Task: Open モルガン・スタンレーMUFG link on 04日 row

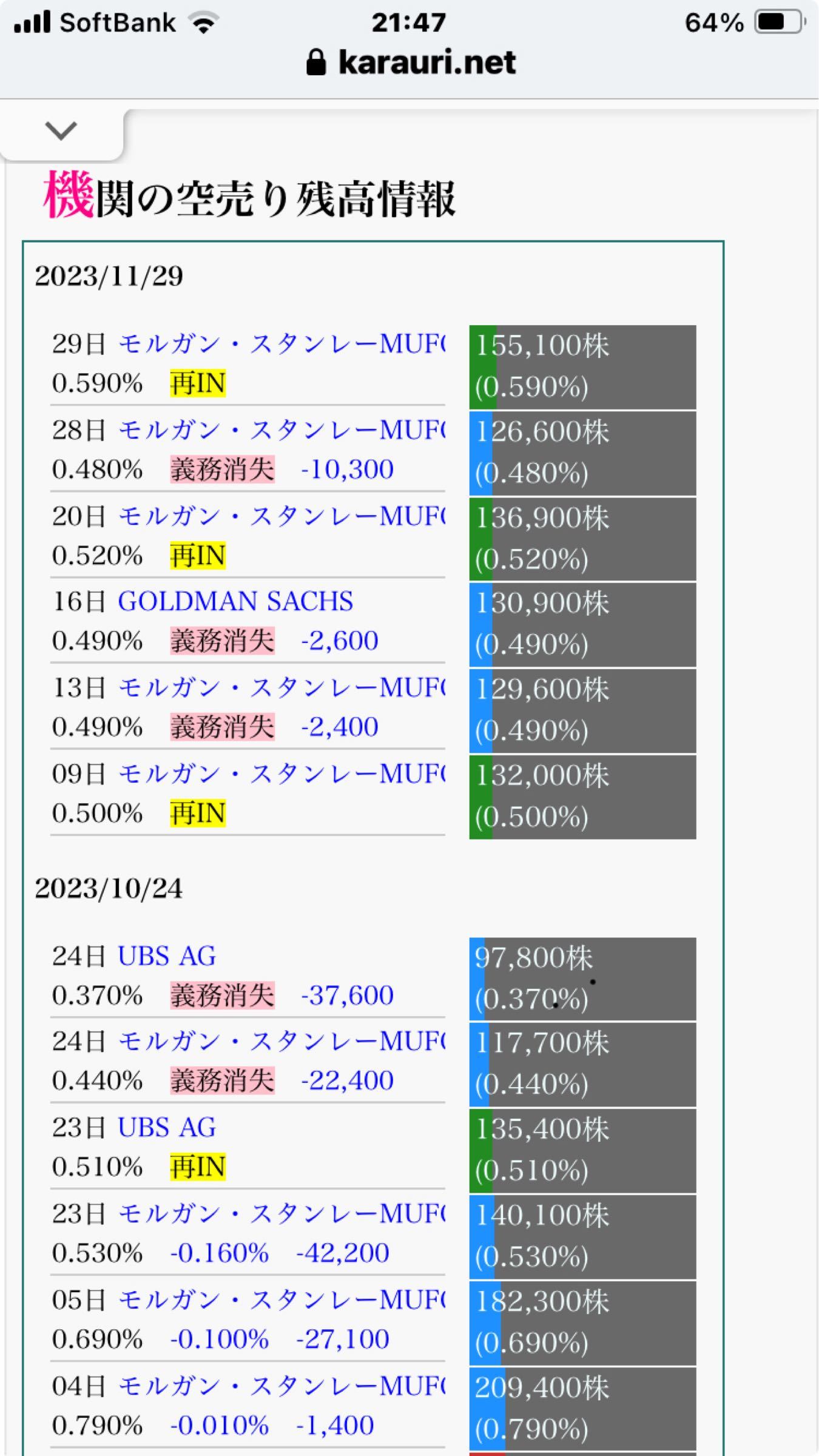Action: coord(285,1387)
